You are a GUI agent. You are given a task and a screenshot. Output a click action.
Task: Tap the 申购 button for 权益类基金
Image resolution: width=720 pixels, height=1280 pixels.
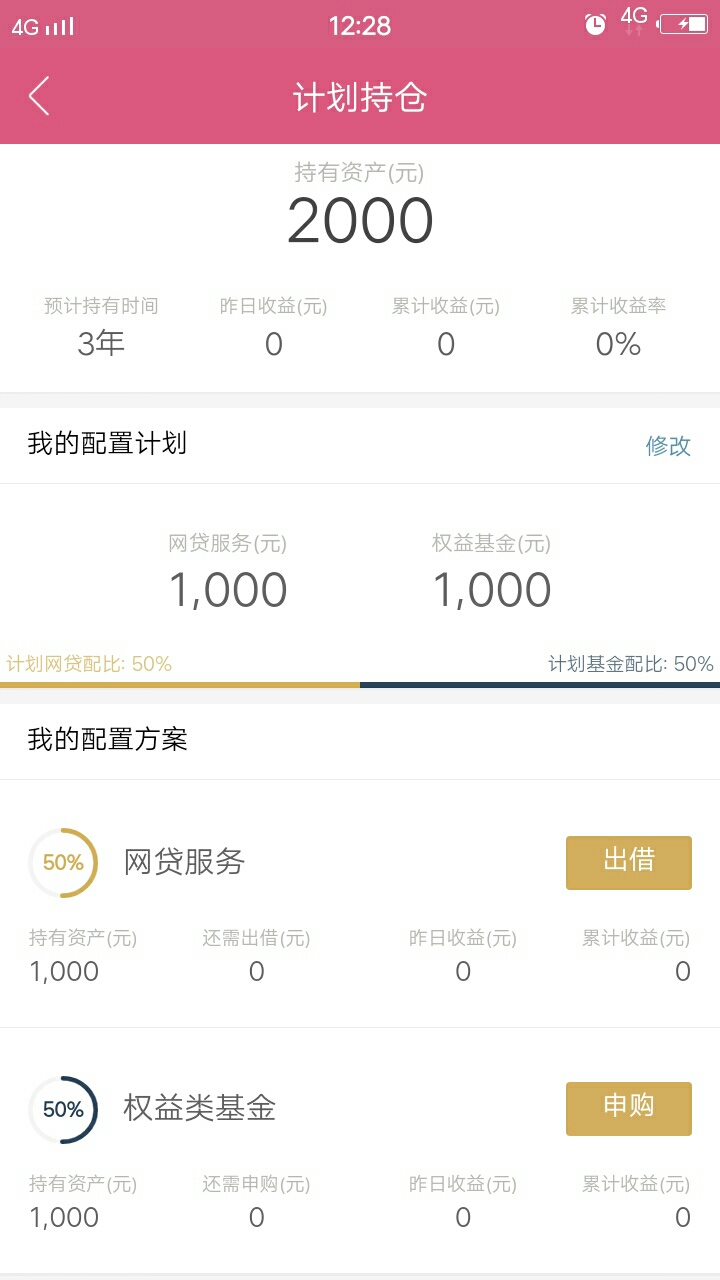click(x=629, y=1108)
